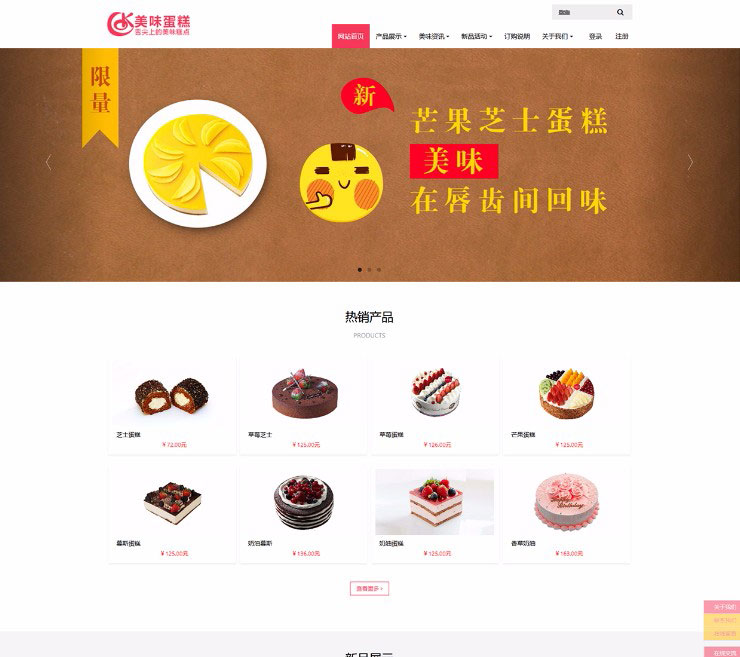Viewport: 740px width, 657px height.
Task: Open the 香草奶油 birthday cake card
Action: tap(566, 512)
